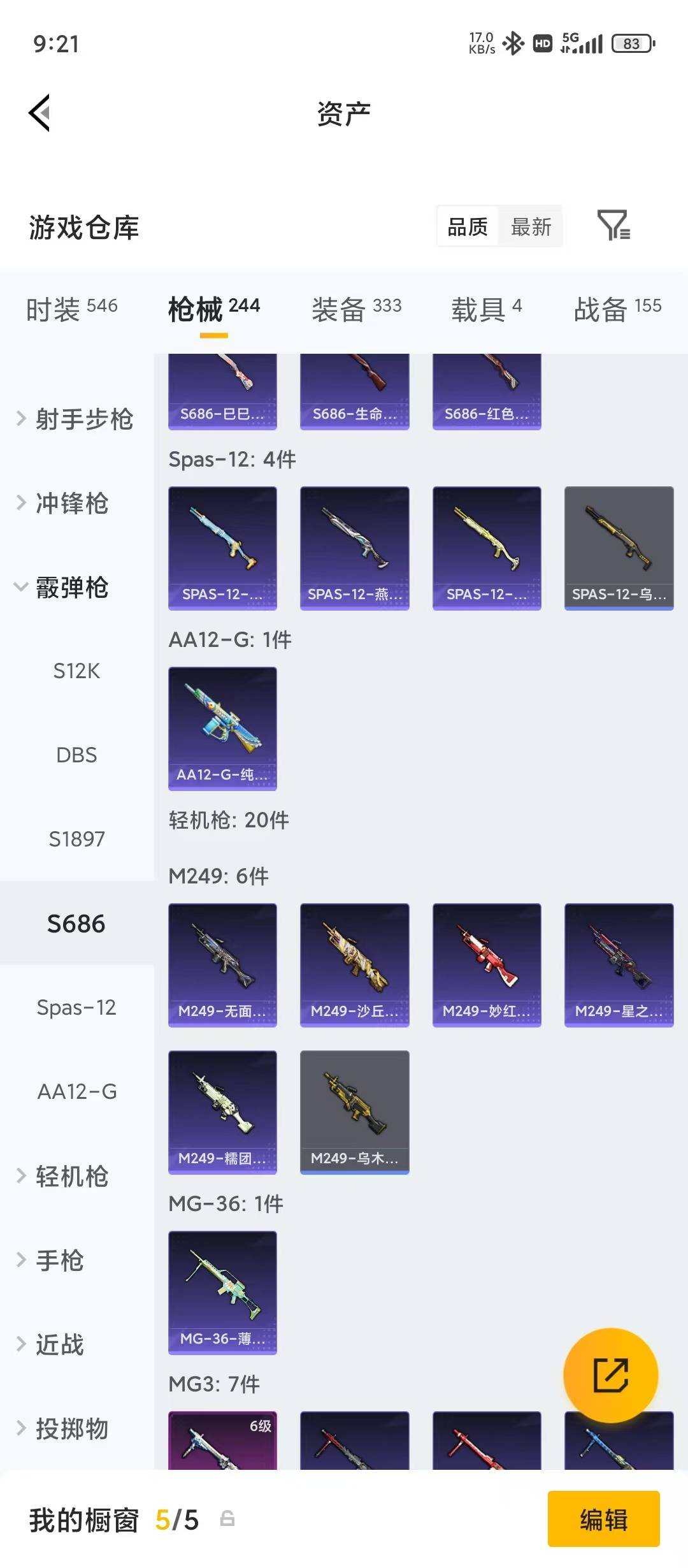Screen dimensions: 688x1568
Task: Open the M249-沙丘… skin tile
Action: 354,965
